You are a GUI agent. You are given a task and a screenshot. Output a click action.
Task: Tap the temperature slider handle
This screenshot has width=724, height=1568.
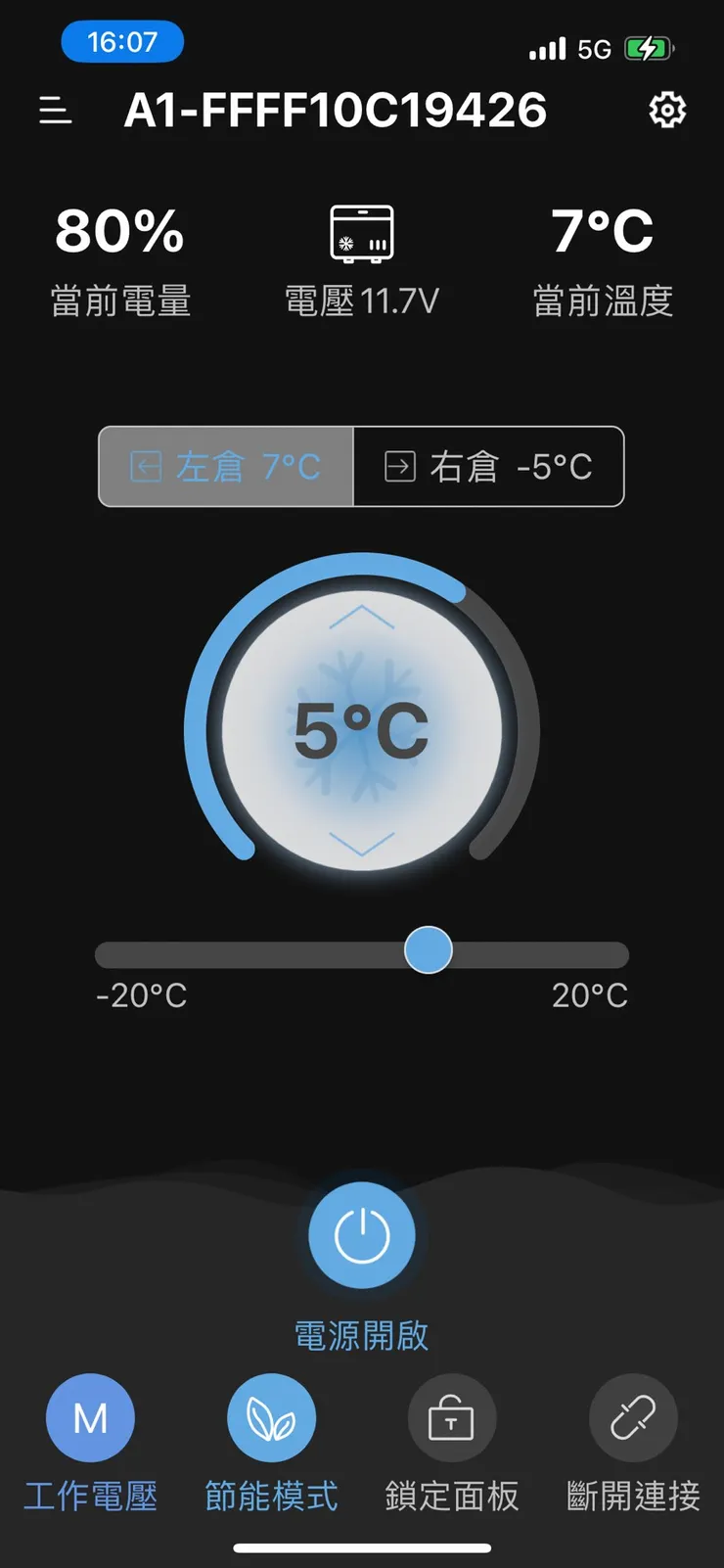(429, 950)
